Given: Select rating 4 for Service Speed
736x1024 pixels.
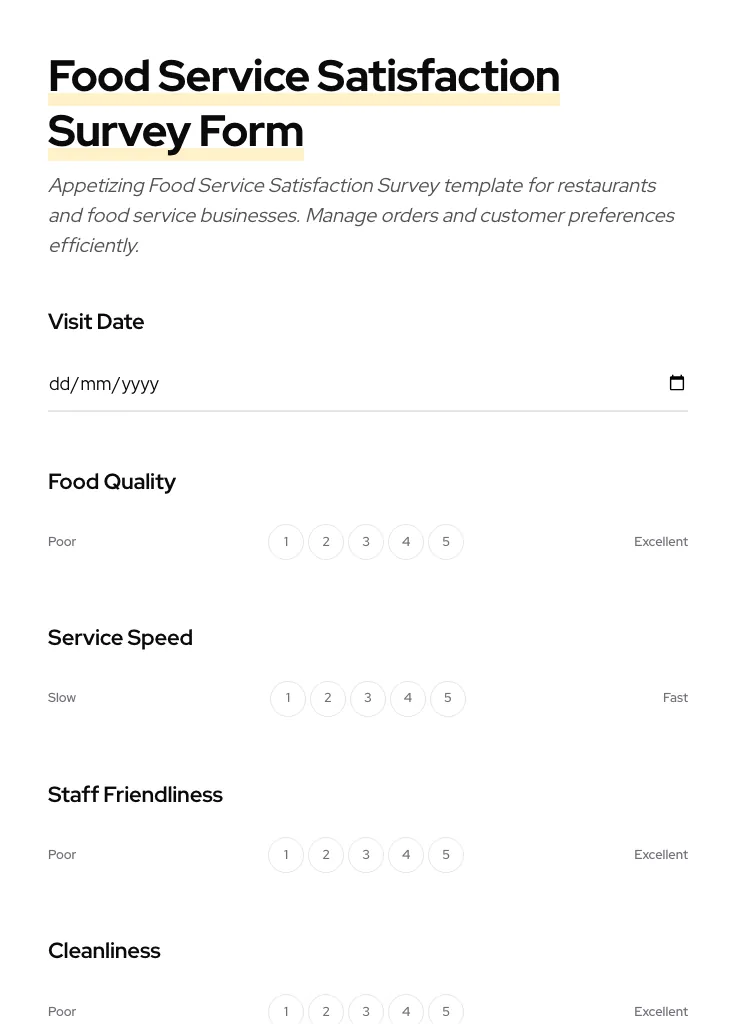Looking at the screenshot, I should (x=407, y=698).
